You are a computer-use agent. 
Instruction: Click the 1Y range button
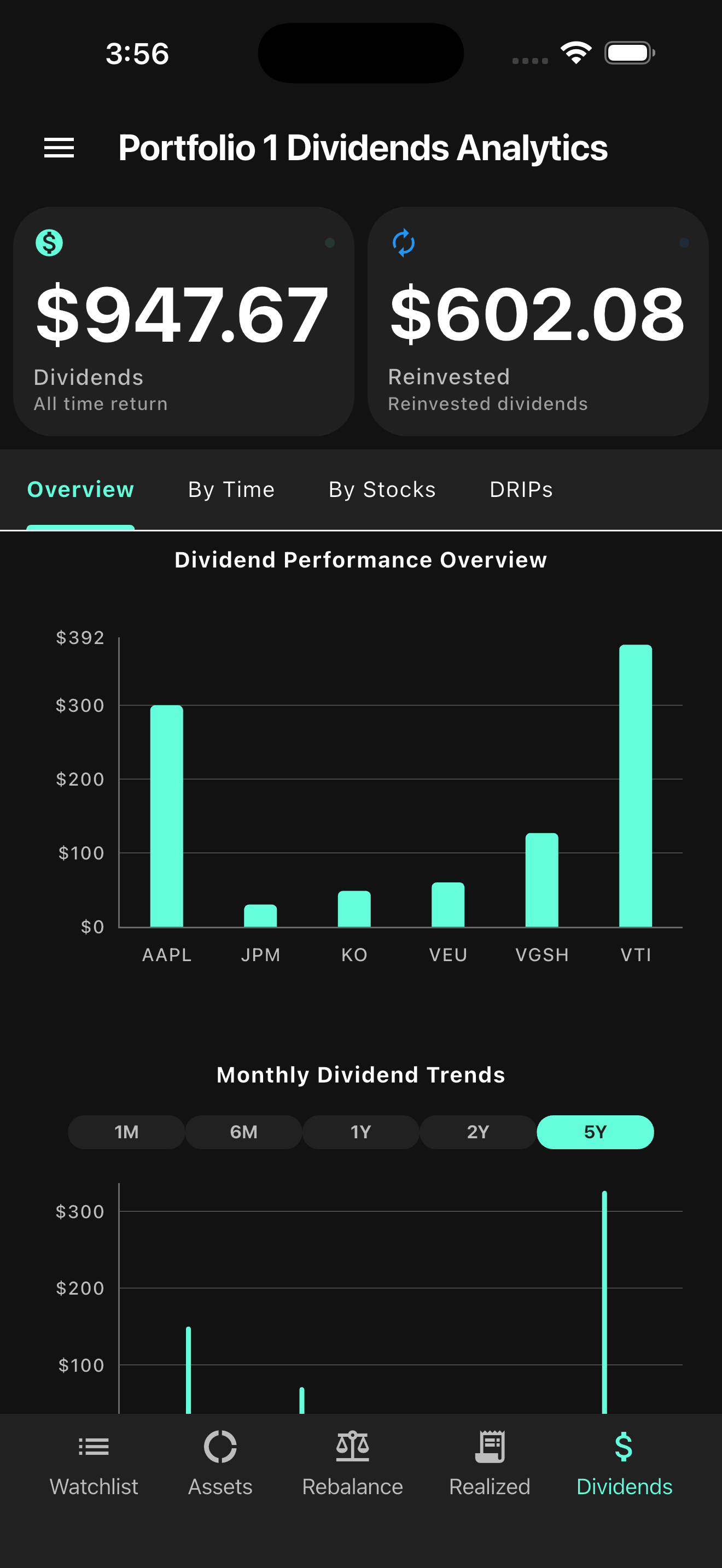pyautogui.click(x=361, y=1131)
